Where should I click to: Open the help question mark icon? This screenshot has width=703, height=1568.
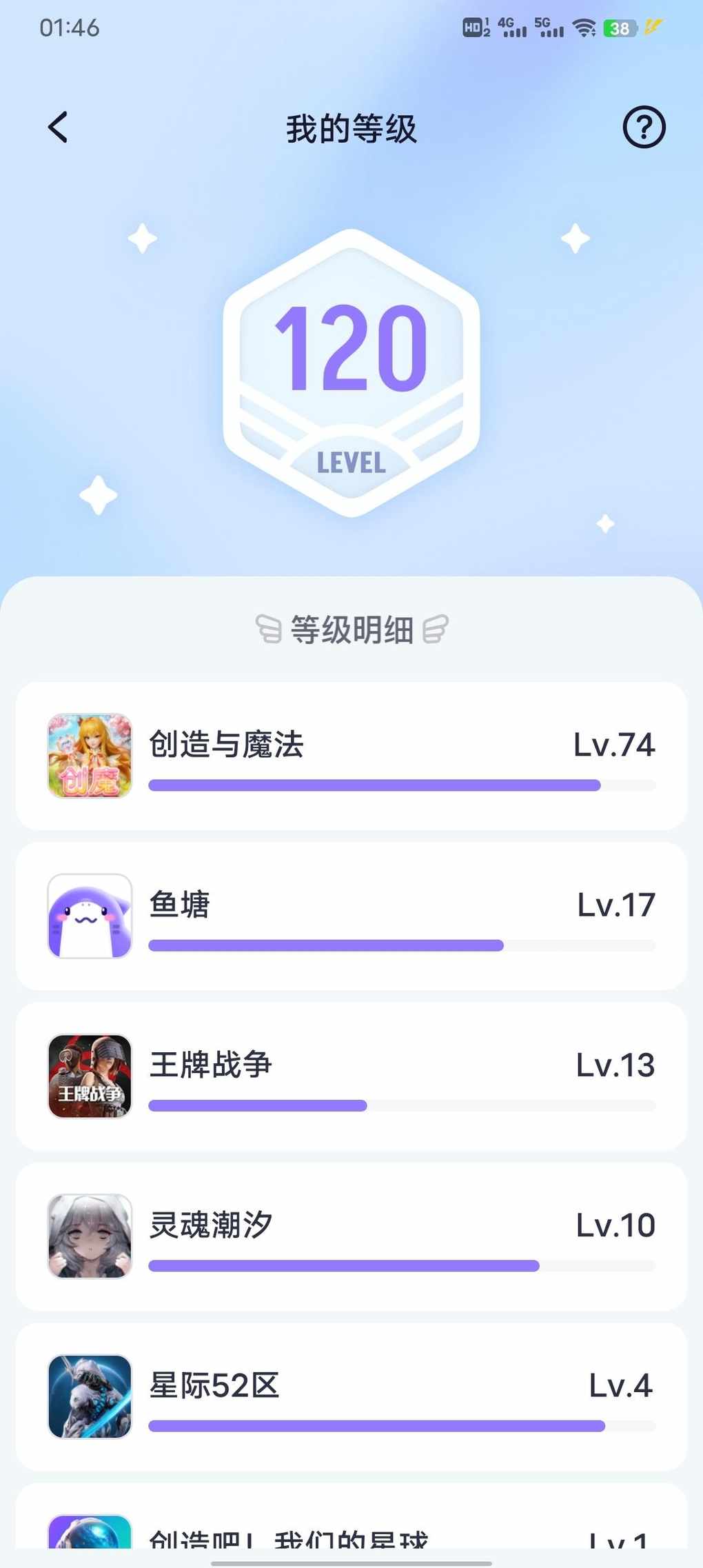tap(644, 128)
